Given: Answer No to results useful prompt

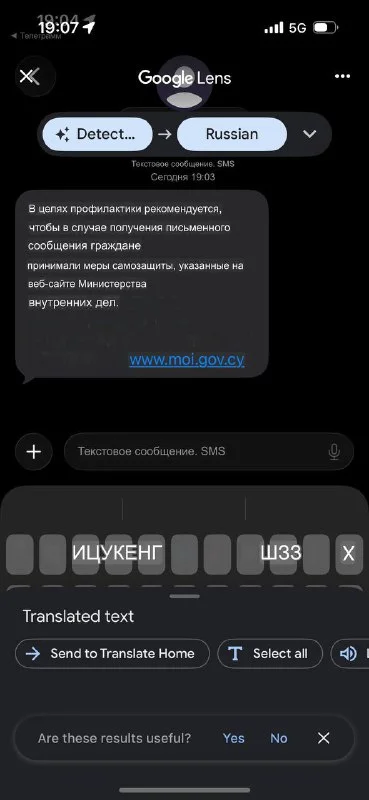Looking at the screenshot, I should tap(279, 738).
